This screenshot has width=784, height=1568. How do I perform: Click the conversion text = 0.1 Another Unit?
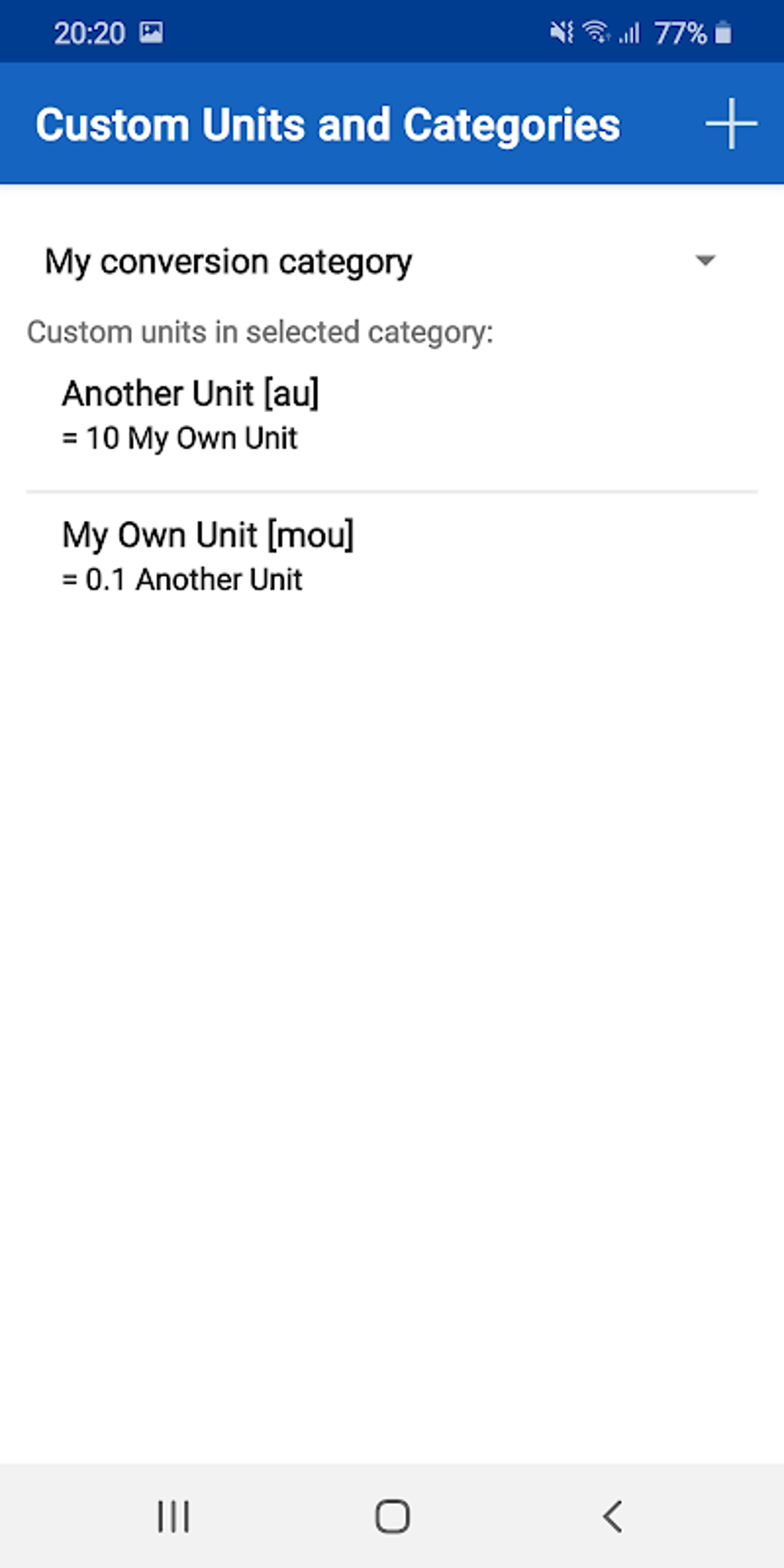click(x=182, y=580)
